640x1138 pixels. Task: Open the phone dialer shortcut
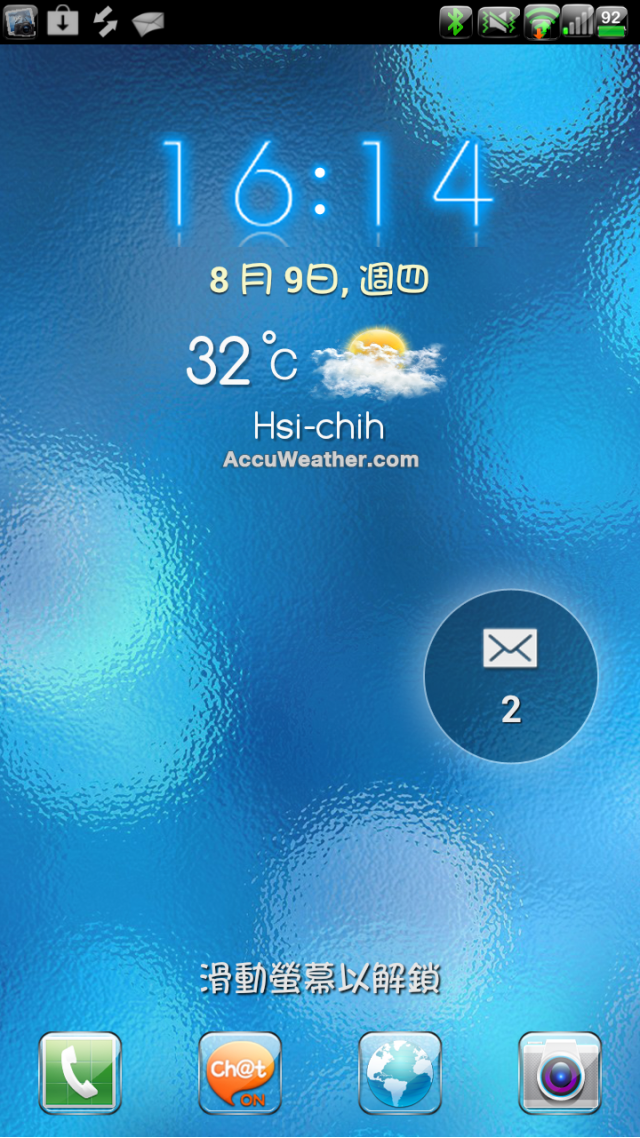tap(80, 1073)
